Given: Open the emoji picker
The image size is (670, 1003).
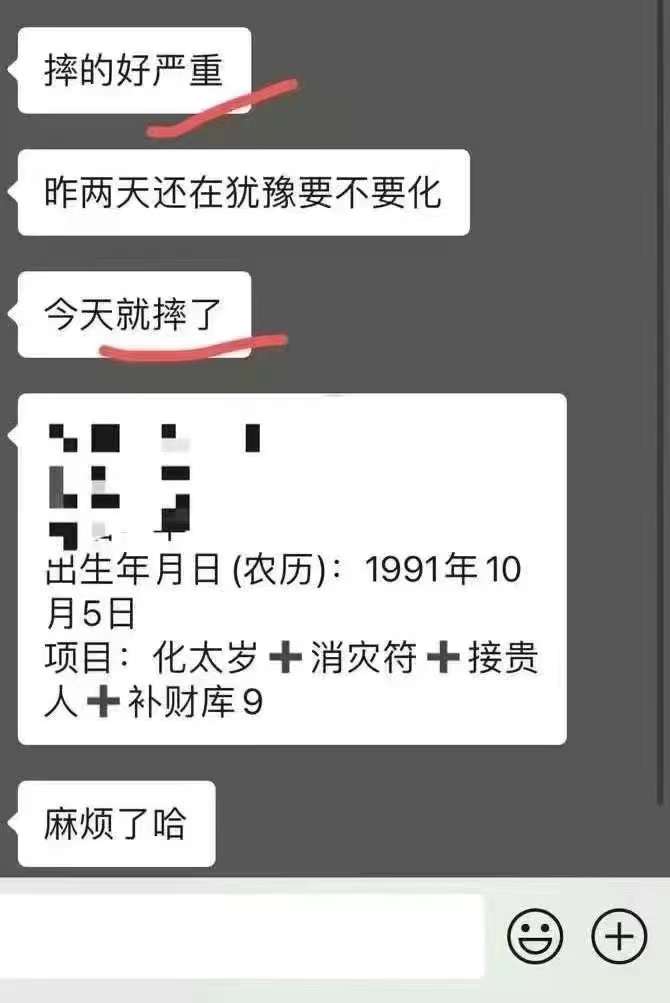Looking at the screenshot, I should pyautogui.click(x=536, y=937).
